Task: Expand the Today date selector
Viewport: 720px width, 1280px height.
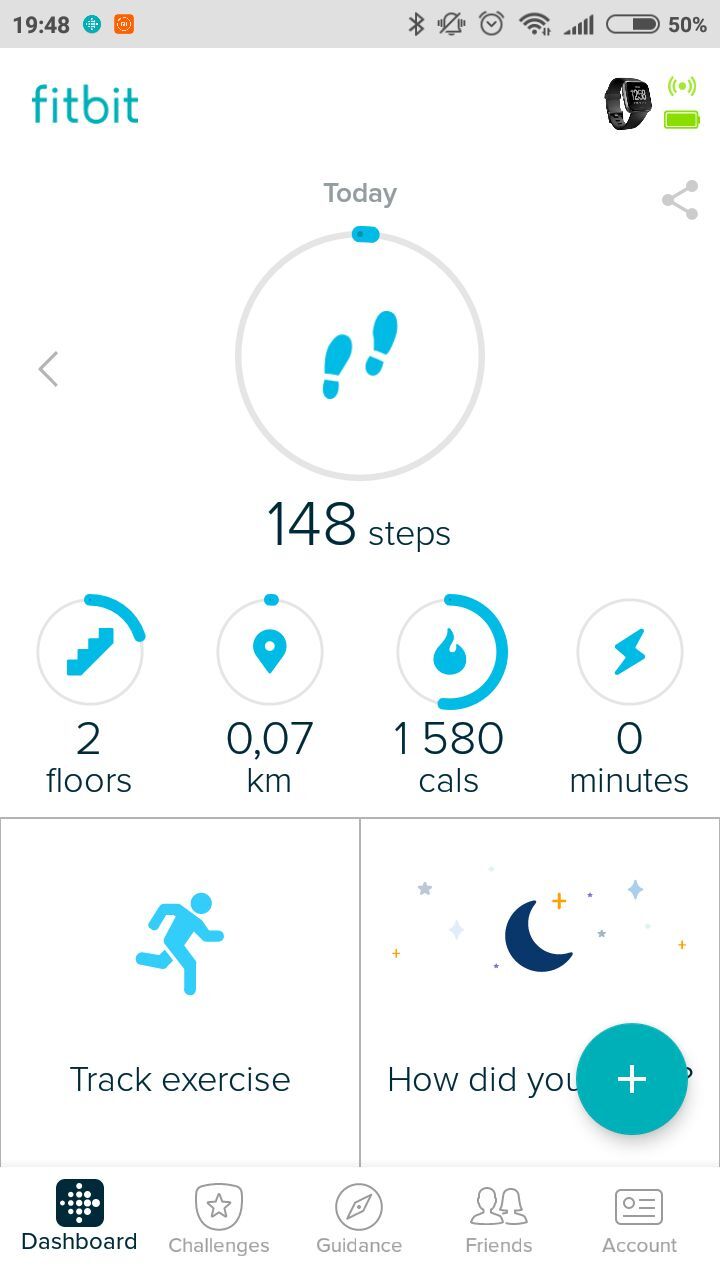Action: pyautogui.click(x=359, y=192)
